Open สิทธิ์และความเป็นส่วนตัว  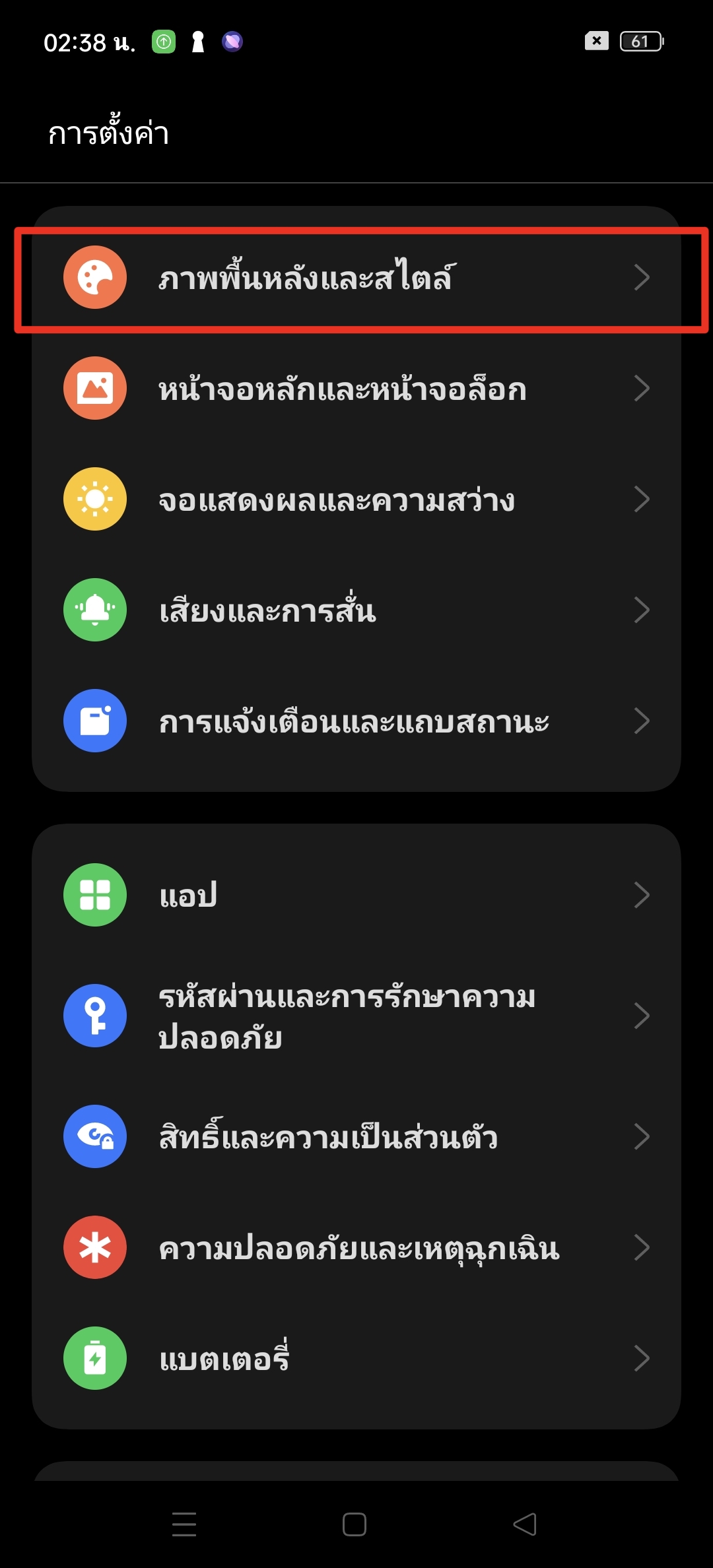point(356,1136)
